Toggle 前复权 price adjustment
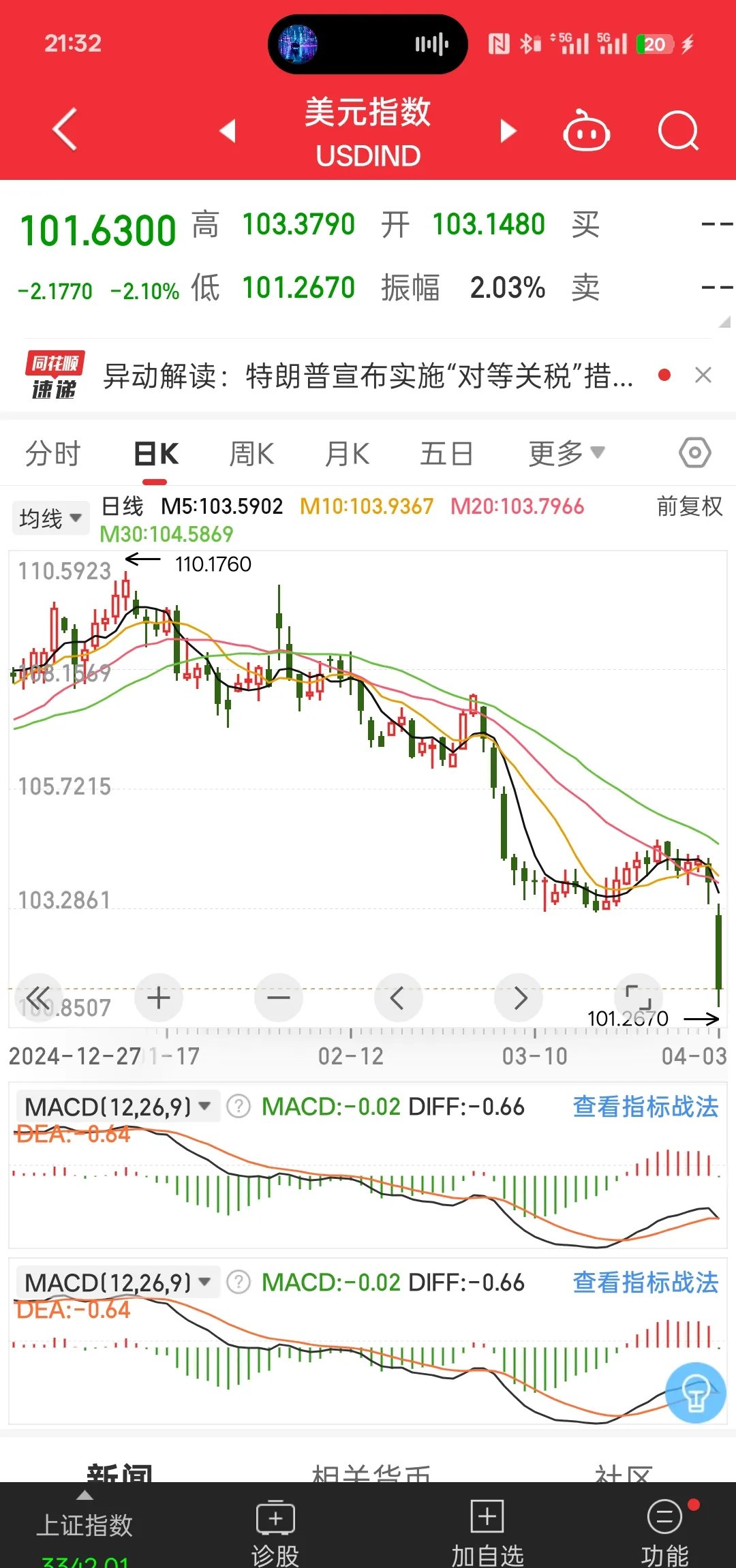736x1568 pixels. [x=688, y=507]
